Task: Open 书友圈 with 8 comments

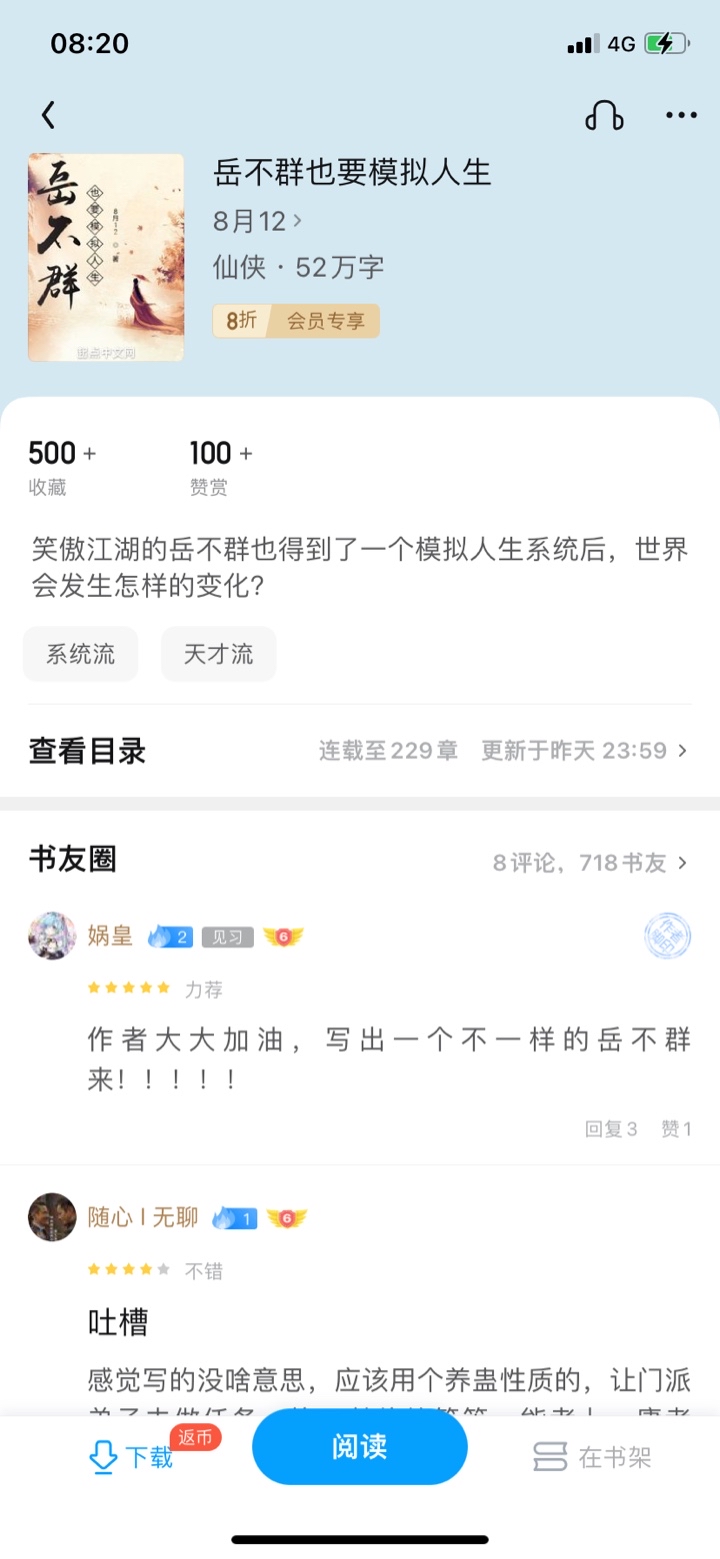Action: [588, 862]
